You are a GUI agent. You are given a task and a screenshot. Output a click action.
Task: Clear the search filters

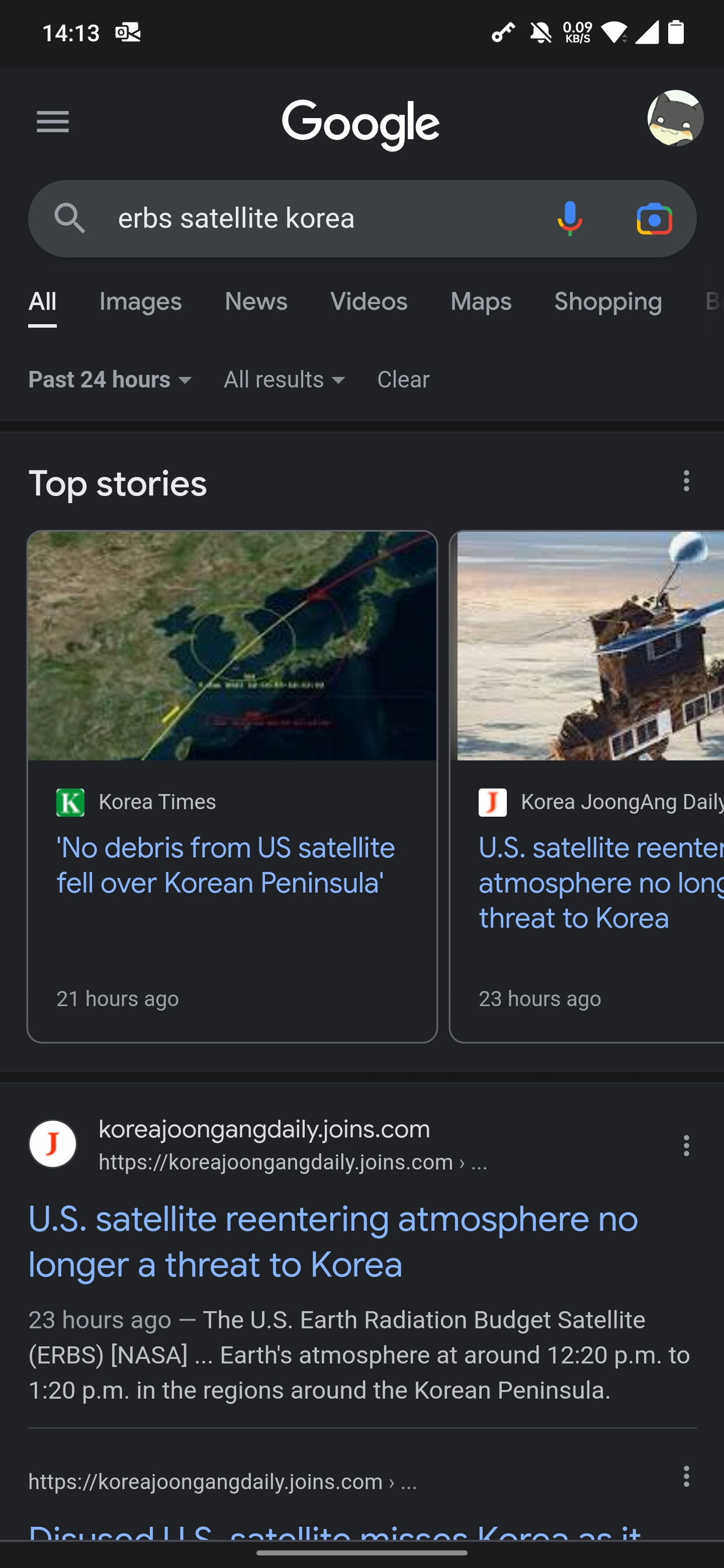403,380
